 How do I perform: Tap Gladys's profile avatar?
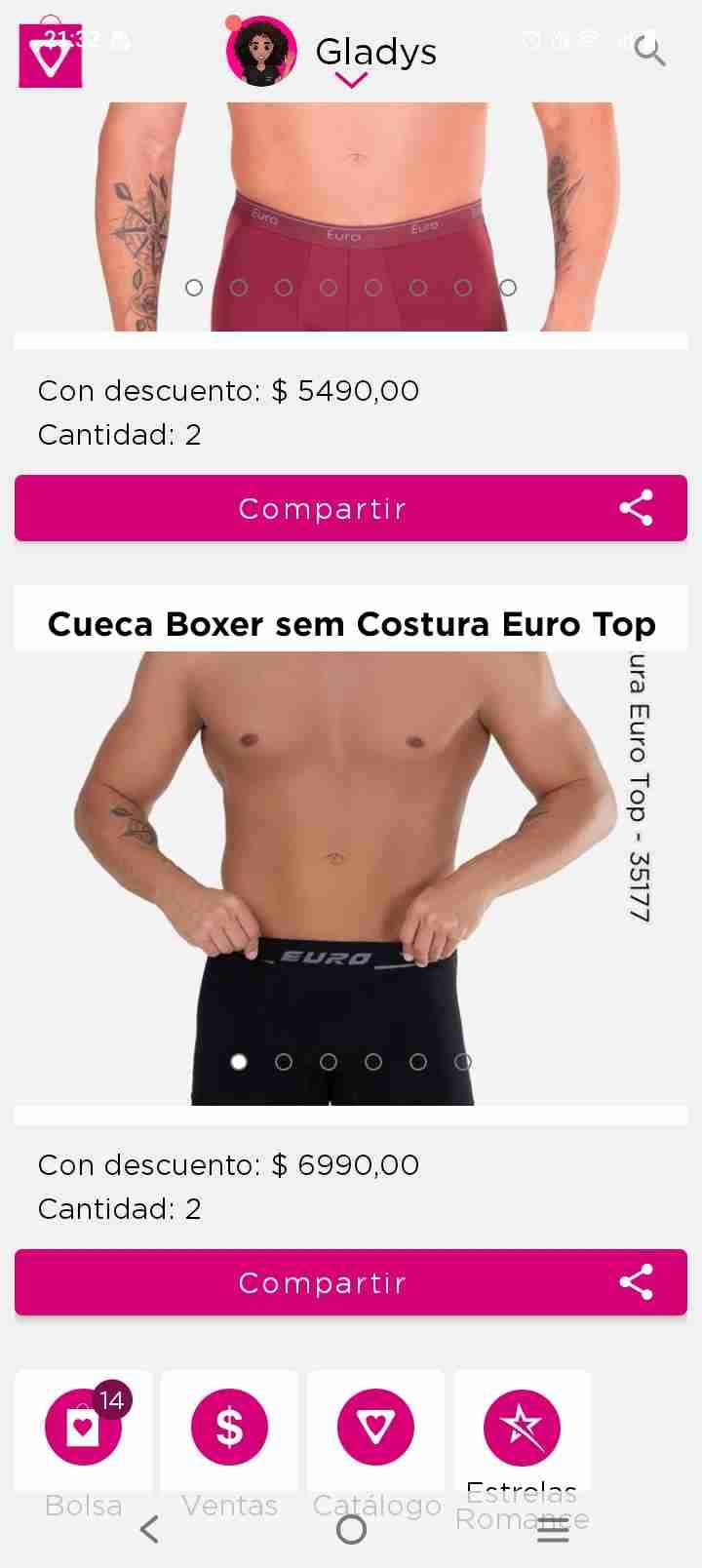coord(260,52)
